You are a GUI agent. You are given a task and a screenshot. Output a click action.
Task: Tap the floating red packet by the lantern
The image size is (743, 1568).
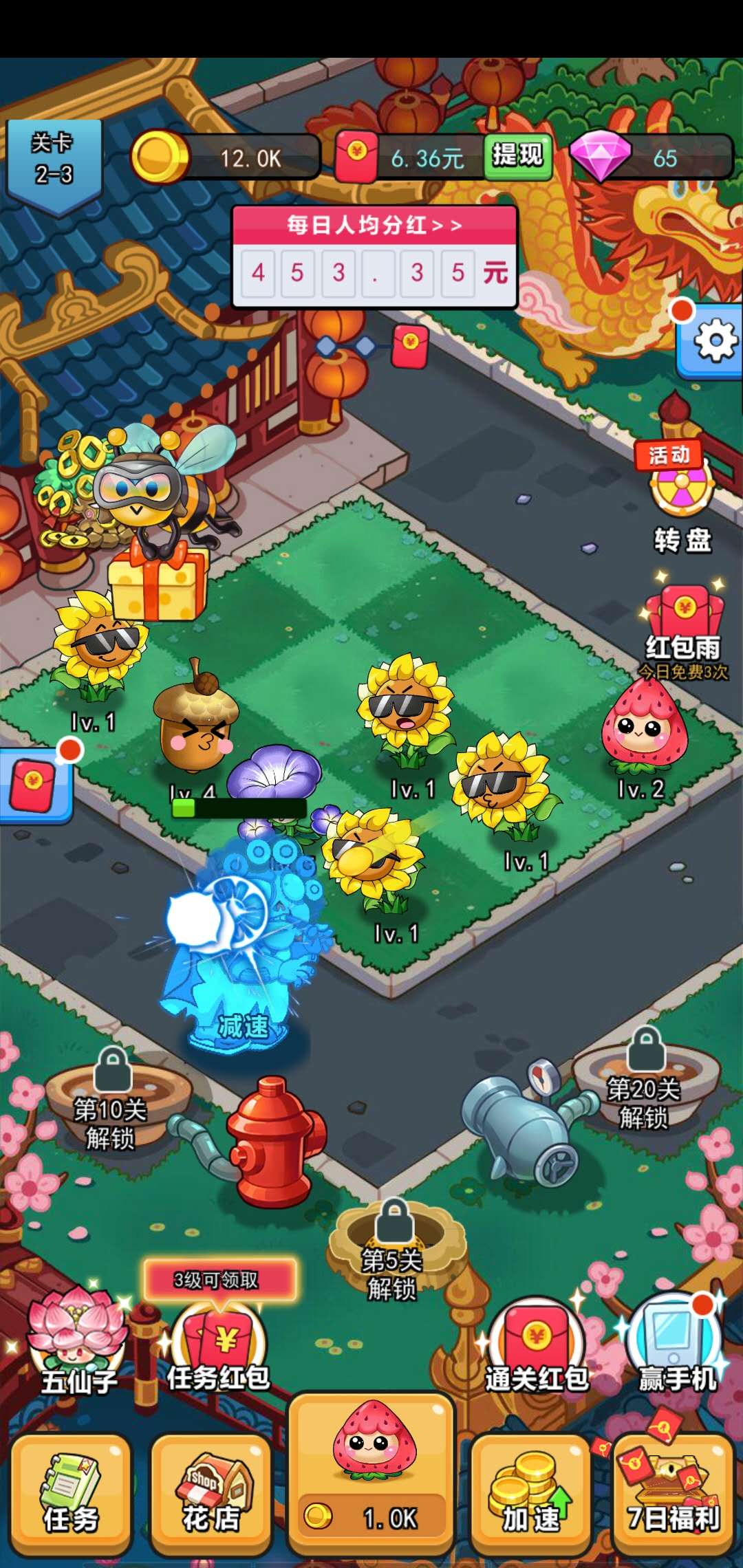coord(410,346)
